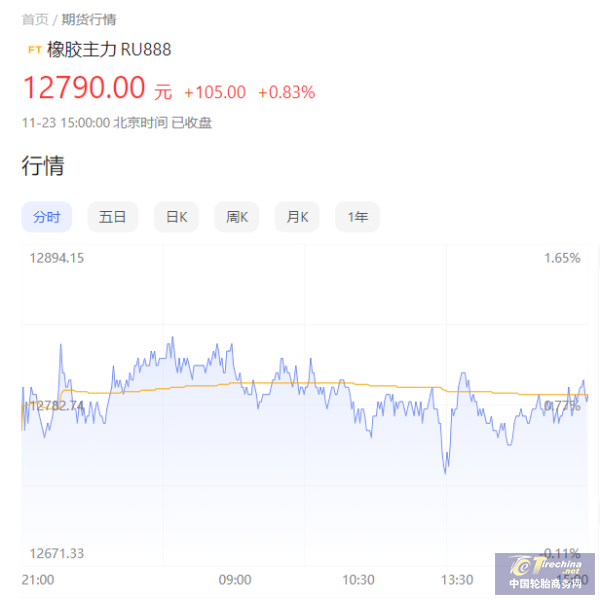Image resolution: width=600 pixels, height=600 pixels.
Task: Select the 分时 chart tab
Action: (x=47, y=217)
